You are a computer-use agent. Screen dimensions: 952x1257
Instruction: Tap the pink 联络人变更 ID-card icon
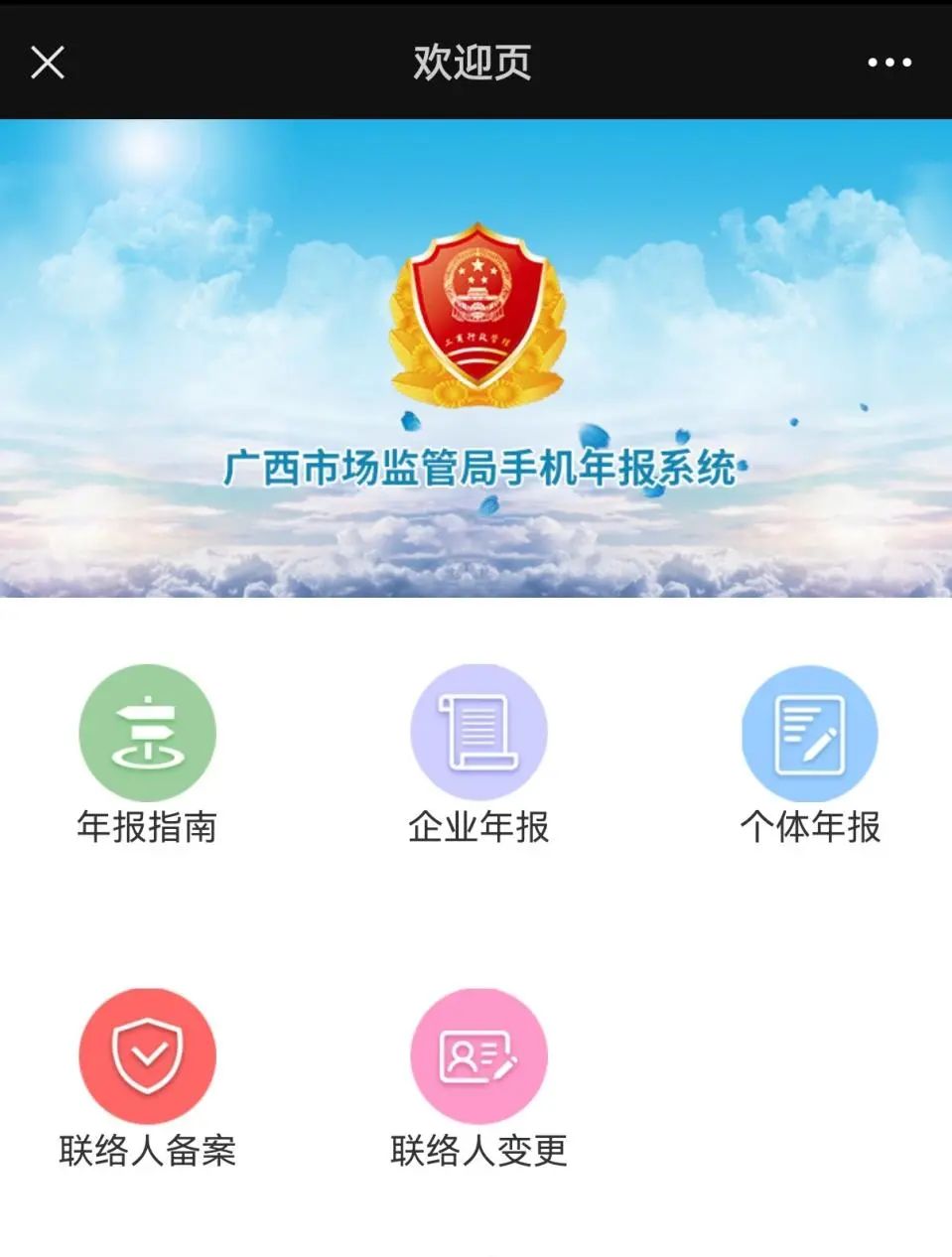[476, 1054]
